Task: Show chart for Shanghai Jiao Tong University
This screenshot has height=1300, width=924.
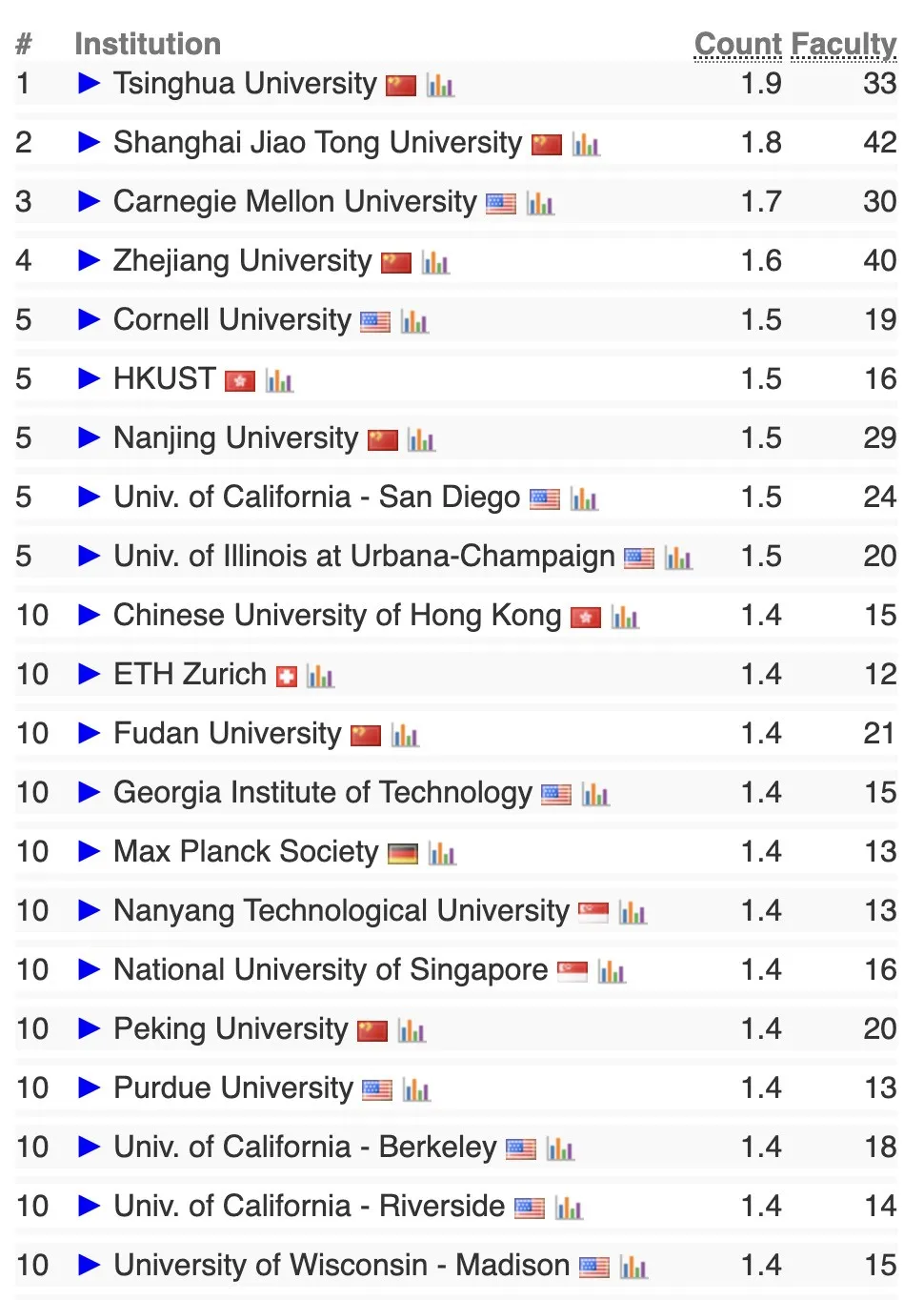Action: pyautogui.click(x=586, y=145)
